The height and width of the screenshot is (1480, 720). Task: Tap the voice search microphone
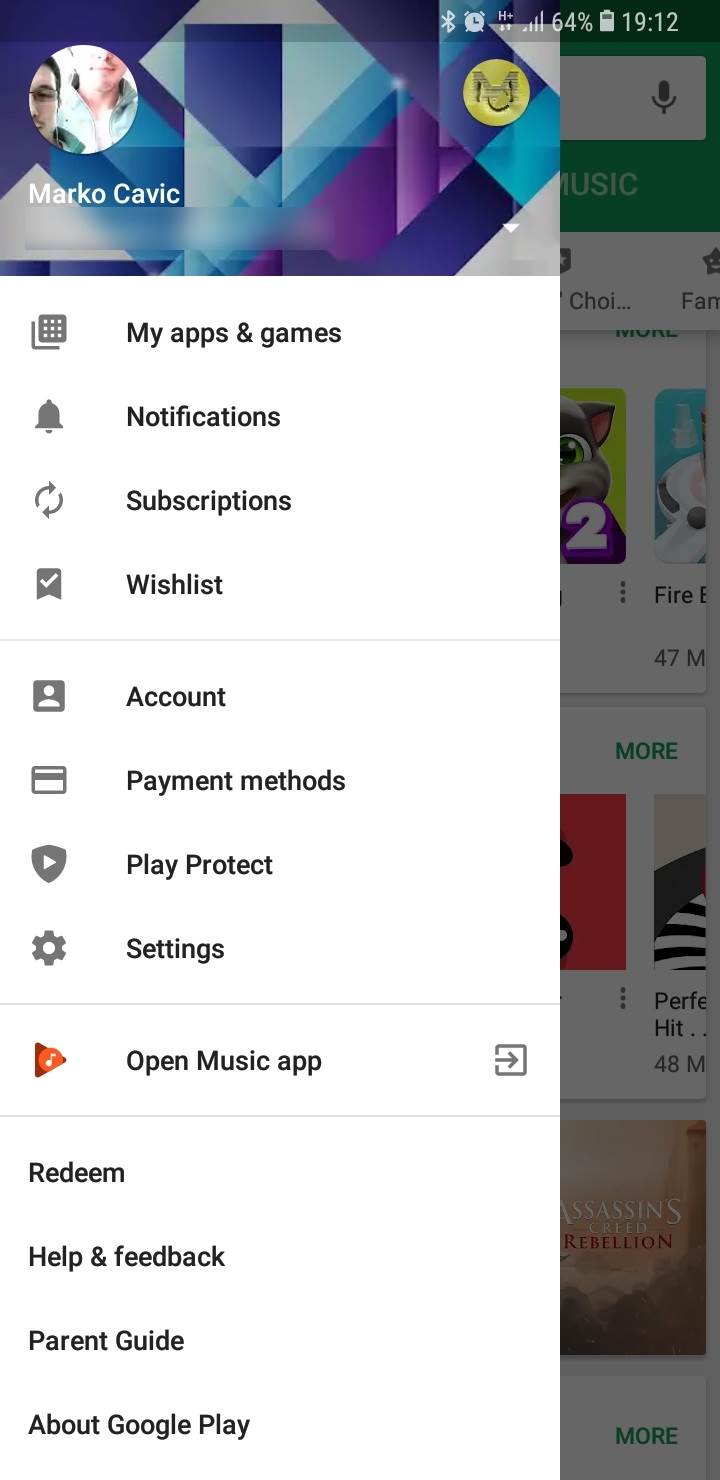(663, 97)
